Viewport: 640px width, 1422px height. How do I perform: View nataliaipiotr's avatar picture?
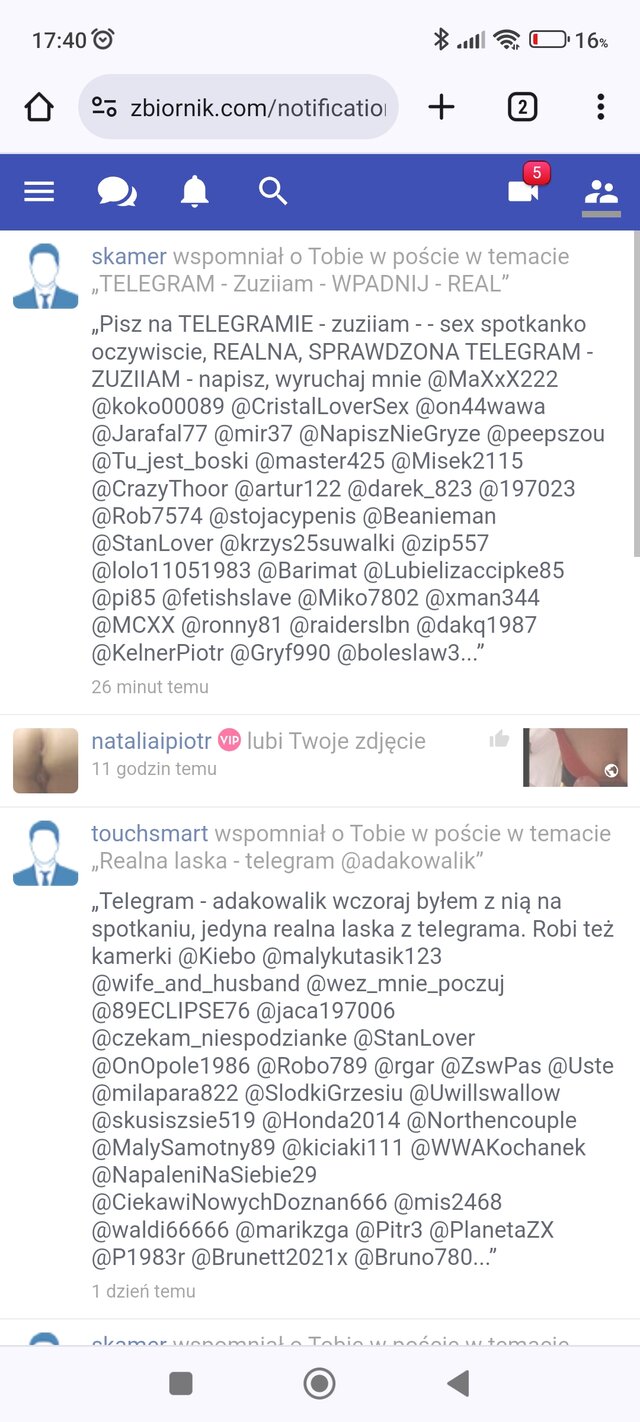click(45, 760)
